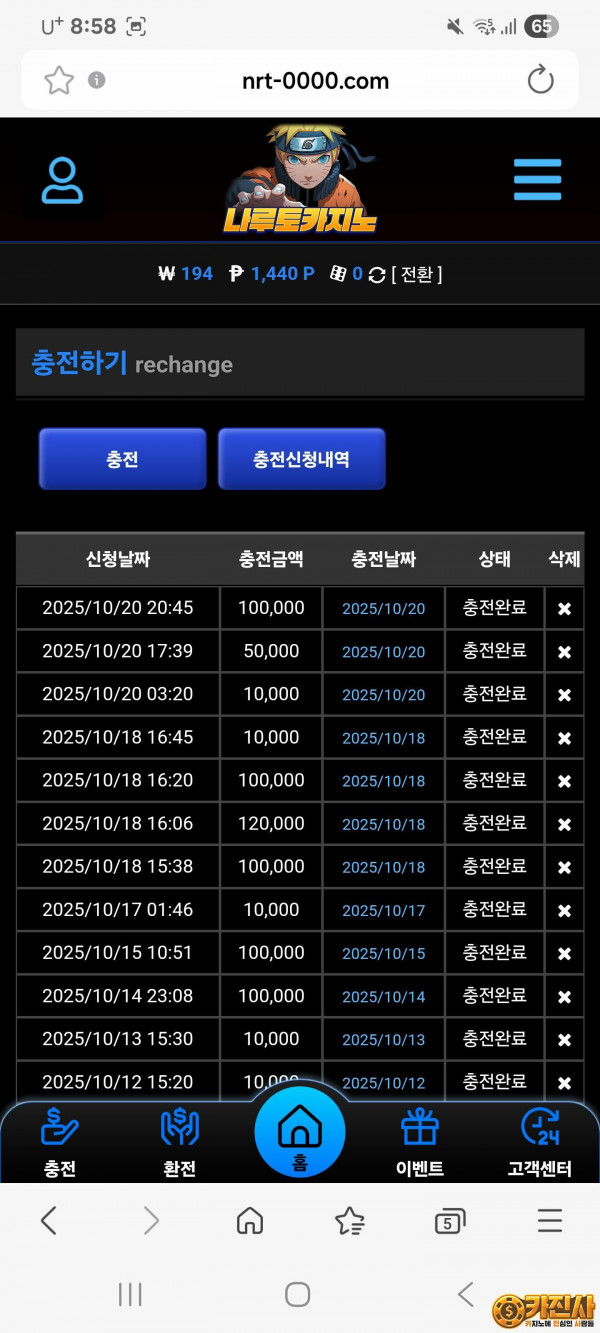This screenshot has width=600, height=1333.
Task: Delete the 2025/10/20 20:45 entry
Action: 564,609
